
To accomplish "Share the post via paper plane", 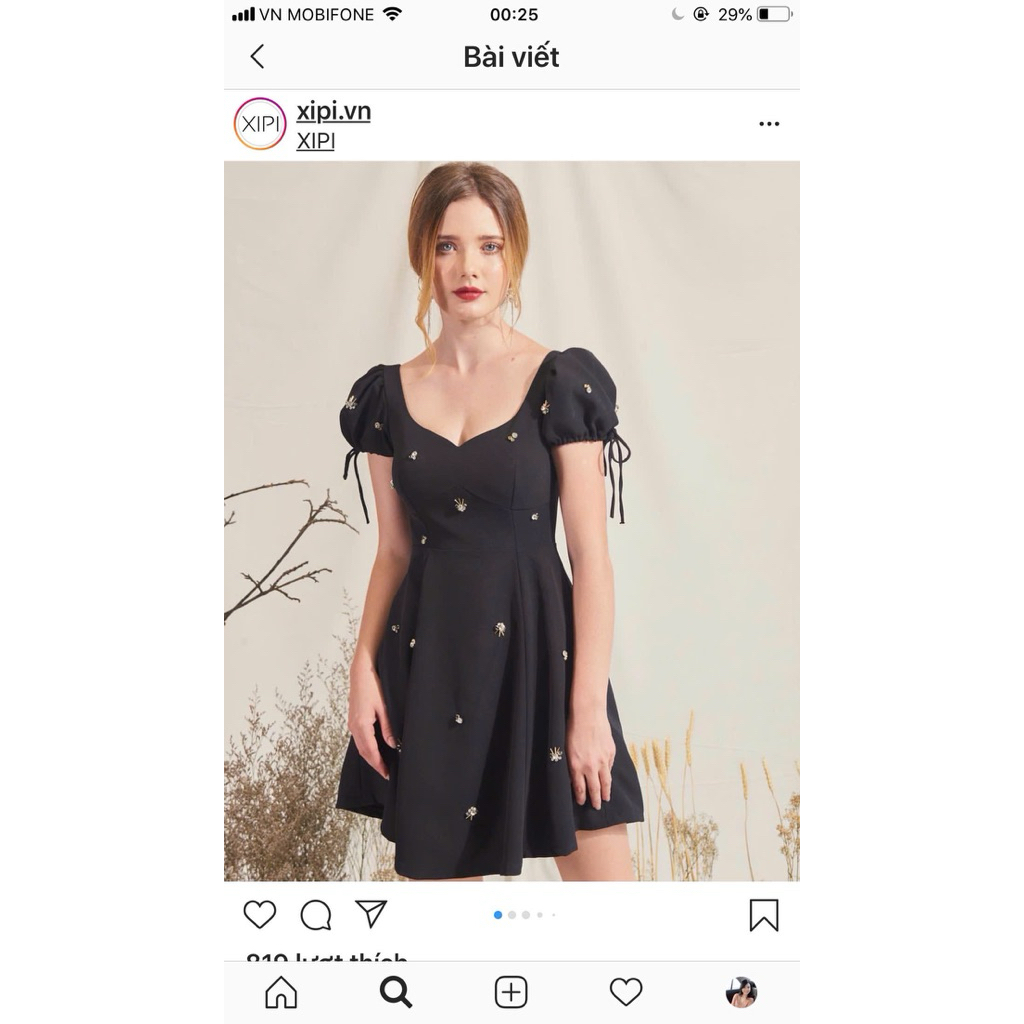I will click(x=371, y=913).
